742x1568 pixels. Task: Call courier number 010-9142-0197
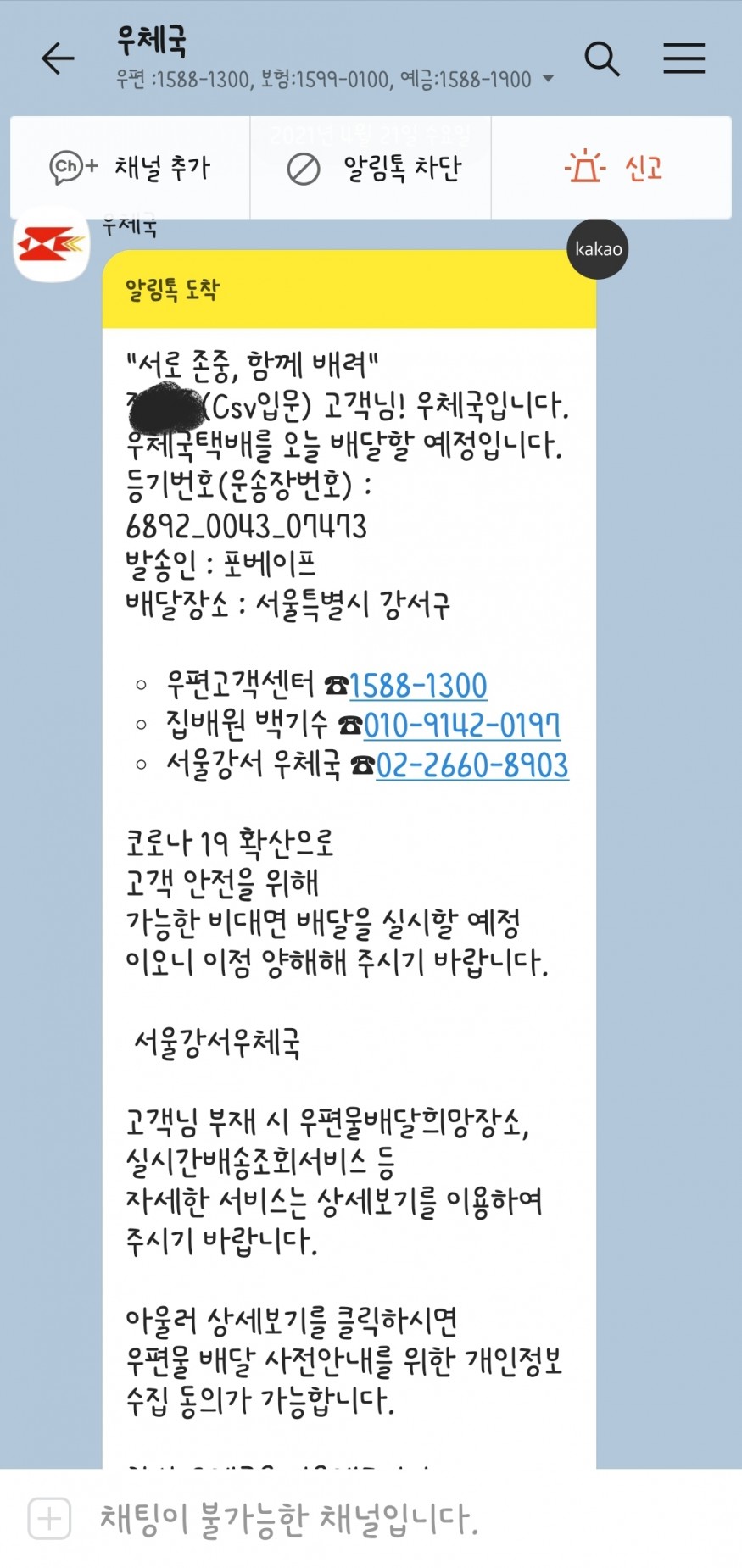[x=462, y=726]
